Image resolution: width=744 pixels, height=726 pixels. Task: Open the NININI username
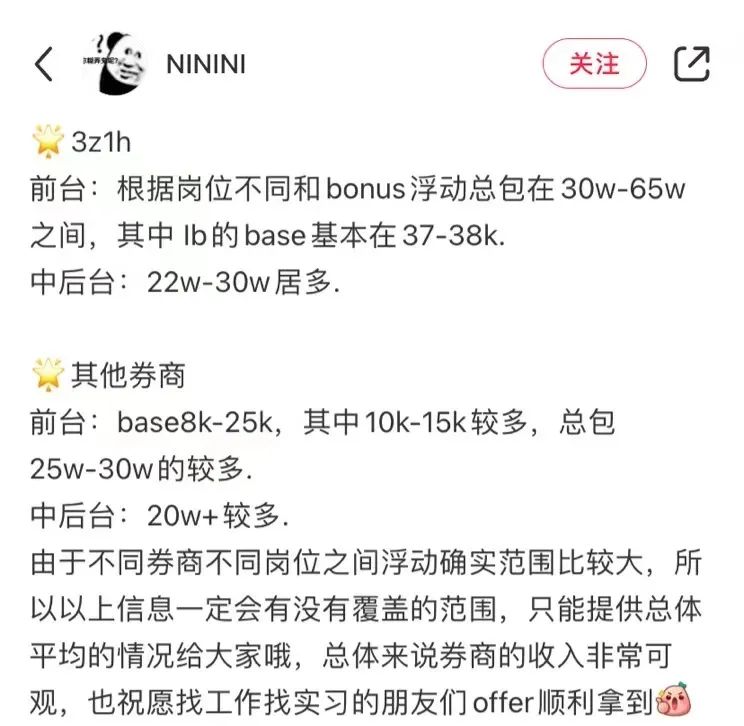(205, 64)
